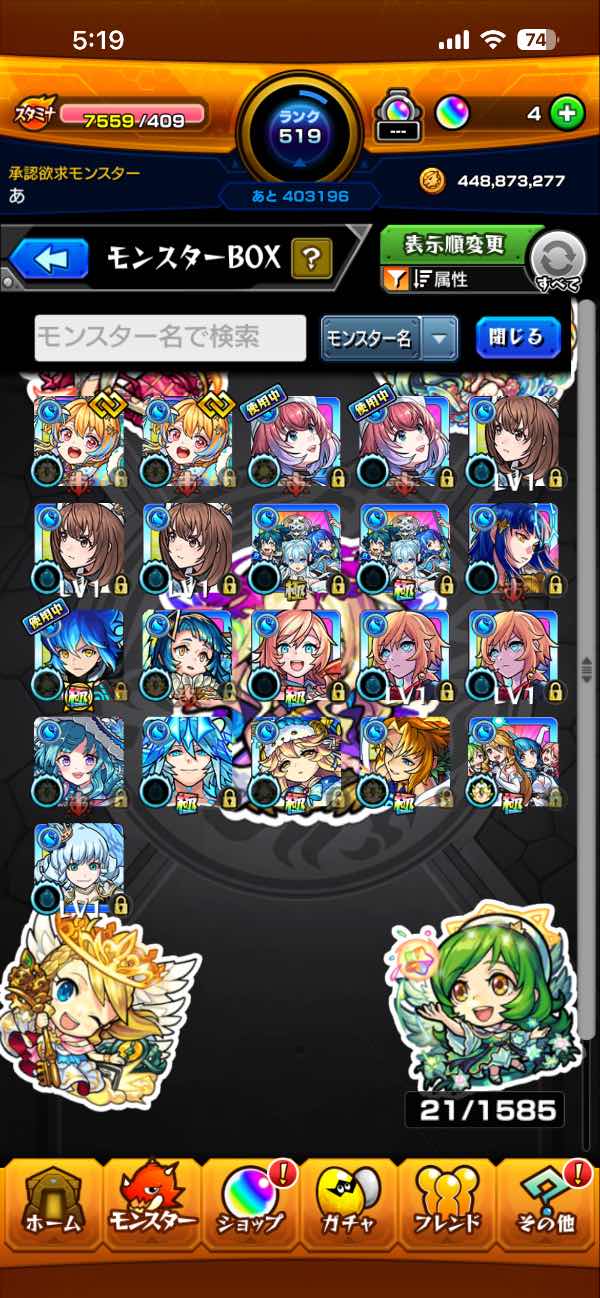Image resolution: width=600 pixels, height=1298 pixels.
Task: Open the ショップ tab
Action: pos(251,1206)
